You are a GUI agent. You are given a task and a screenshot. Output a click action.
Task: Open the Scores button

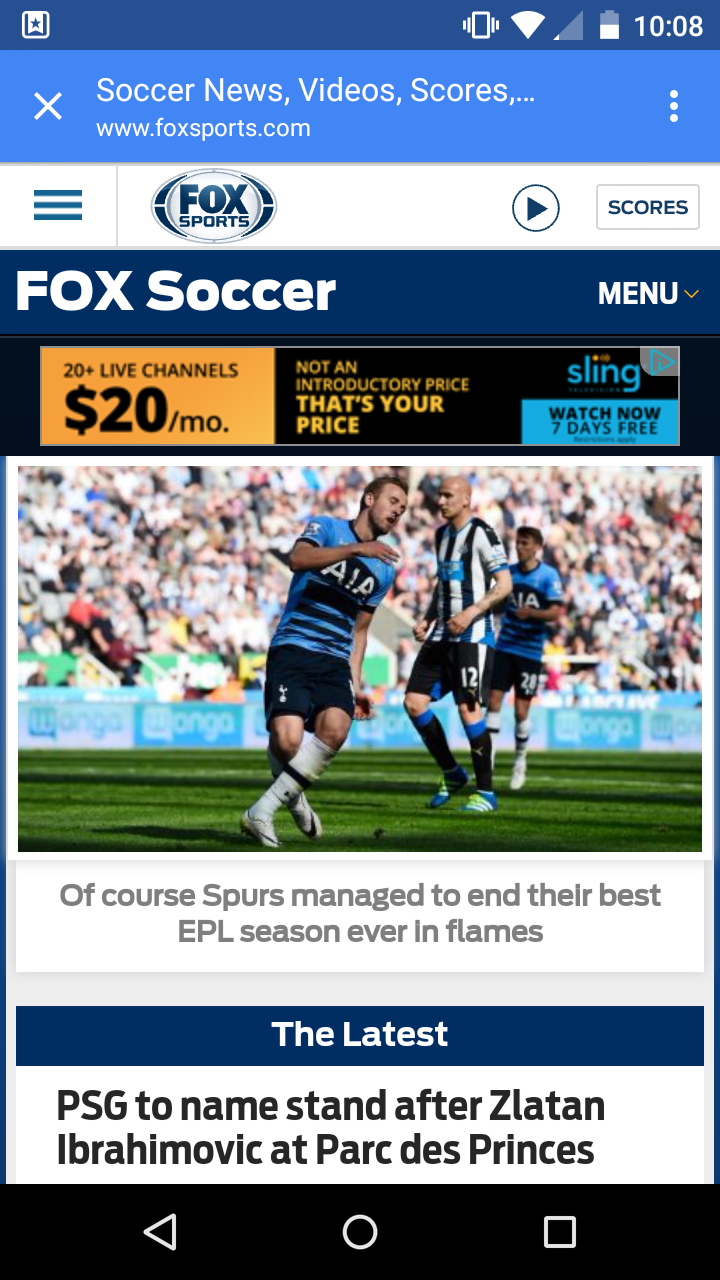[x=647, y=207]
